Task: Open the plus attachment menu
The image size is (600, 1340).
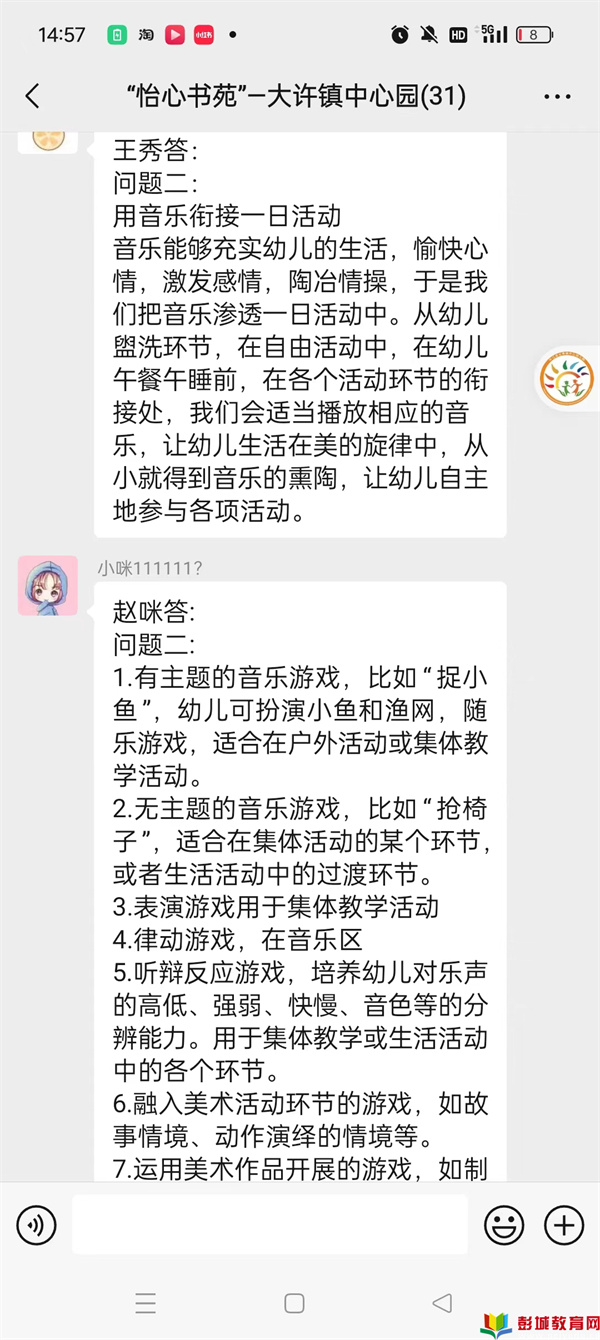Action: point(563,1224)
